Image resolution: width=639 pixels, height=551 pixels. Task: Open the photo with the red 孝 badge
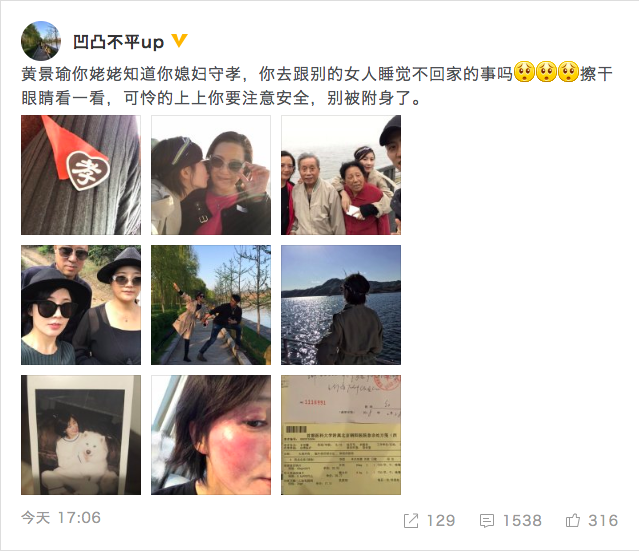click(x=81, y=175)
